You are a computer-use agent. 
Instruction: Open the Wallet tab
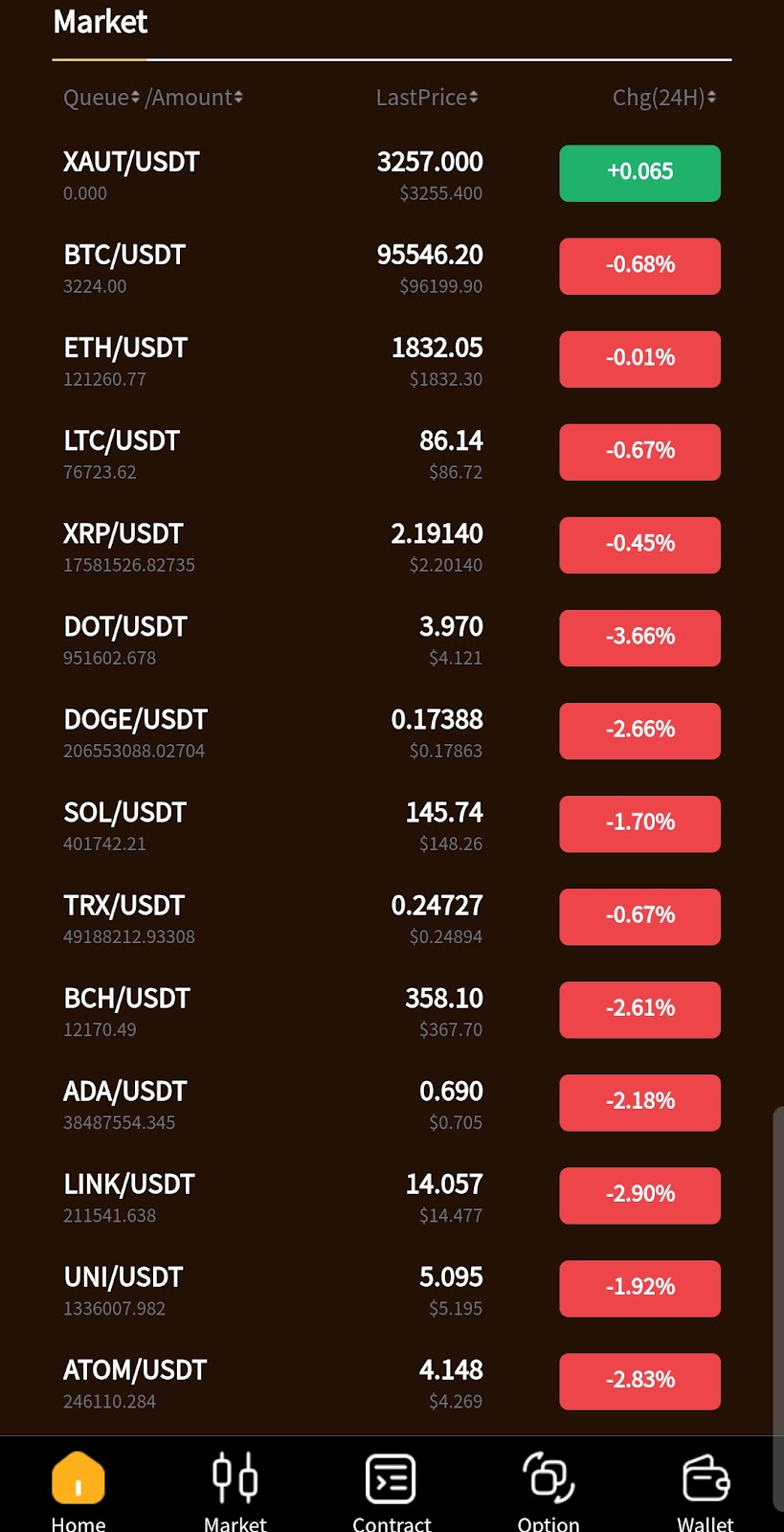point(706,1489)
